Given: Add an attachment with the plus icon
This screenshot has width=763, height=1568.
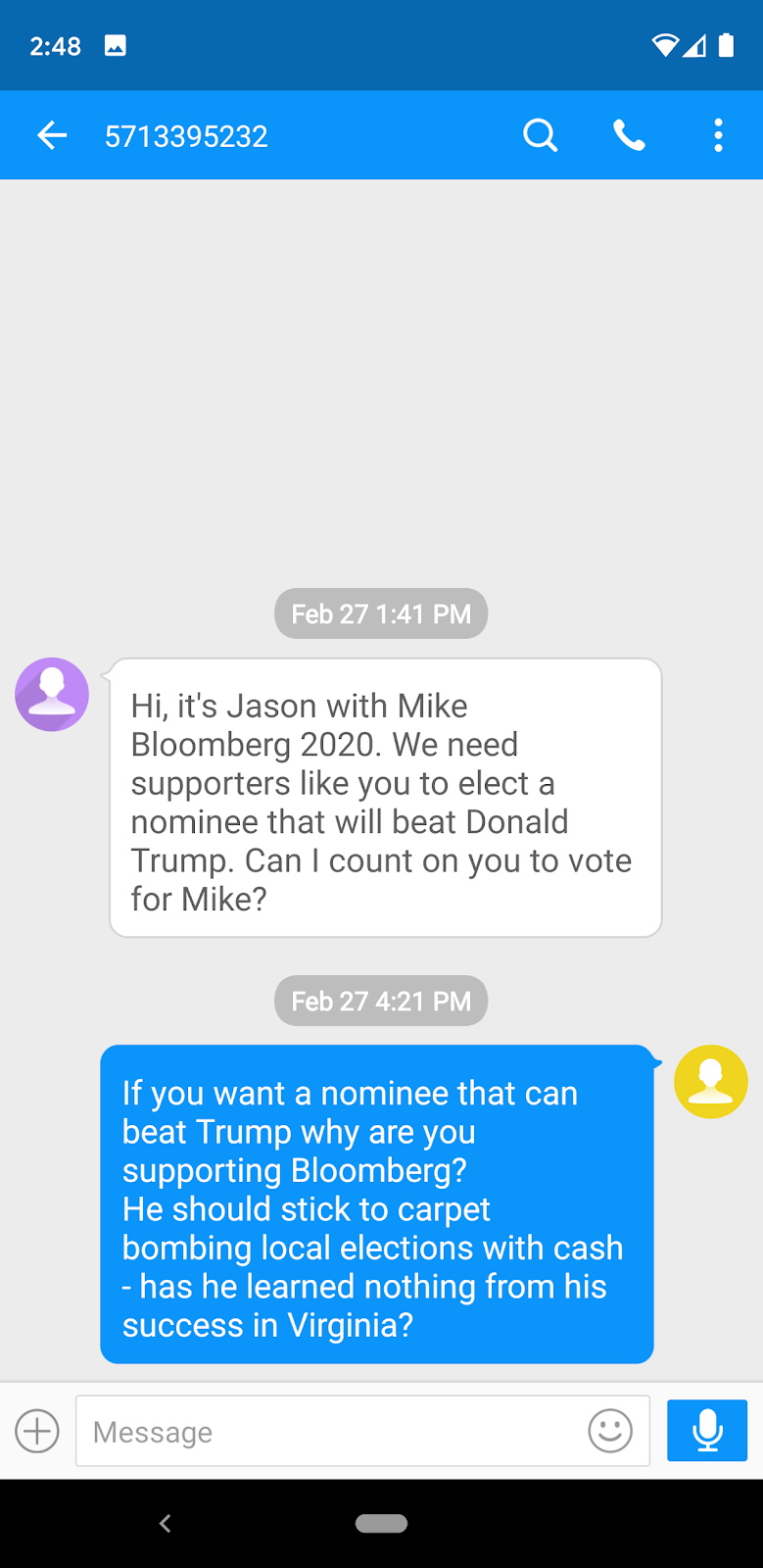Looking at the screenshot, I should [x=37, y=1432].
